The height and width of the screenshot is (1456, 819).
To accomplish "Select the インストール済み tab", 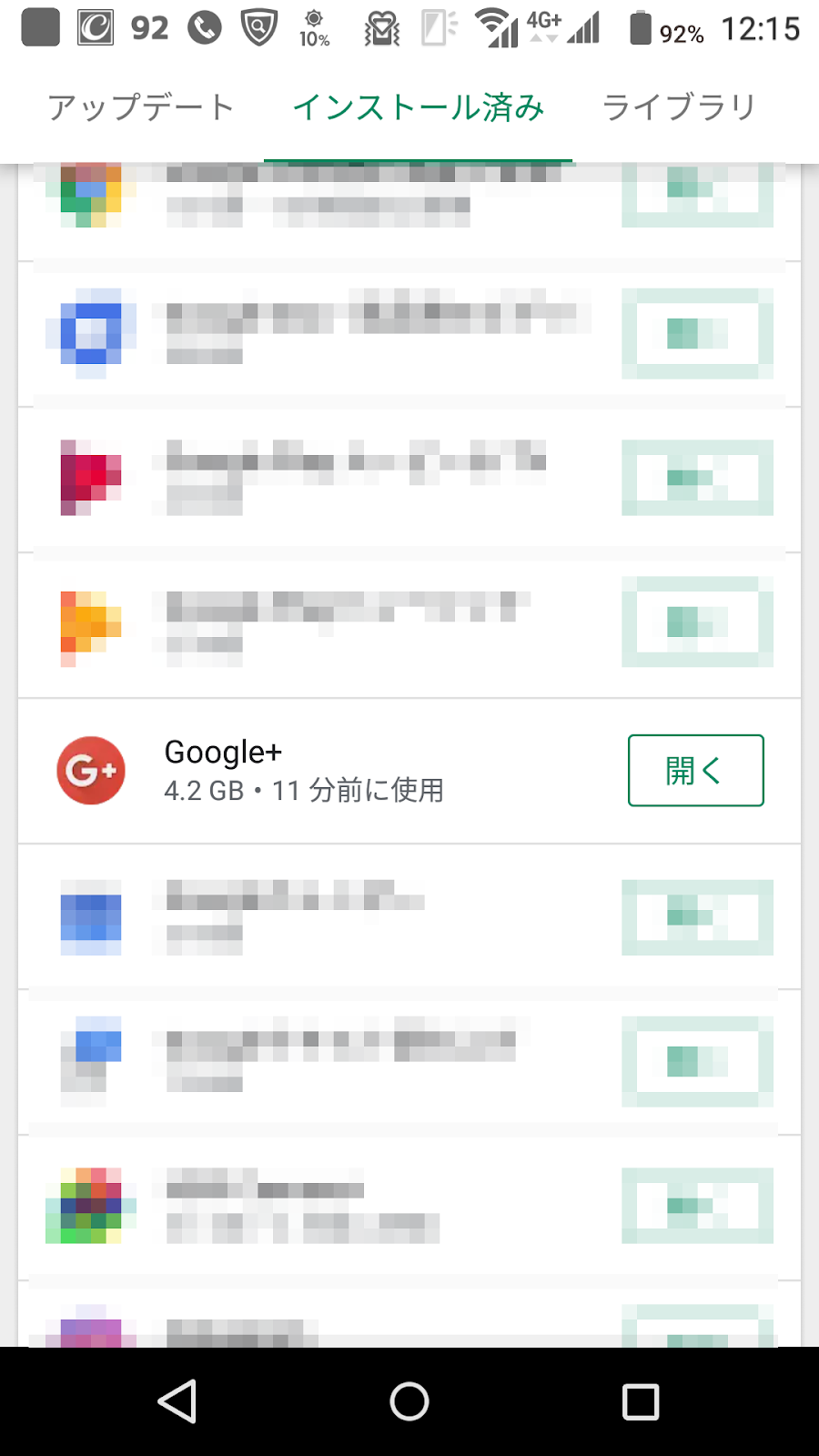I will (419, 107).
